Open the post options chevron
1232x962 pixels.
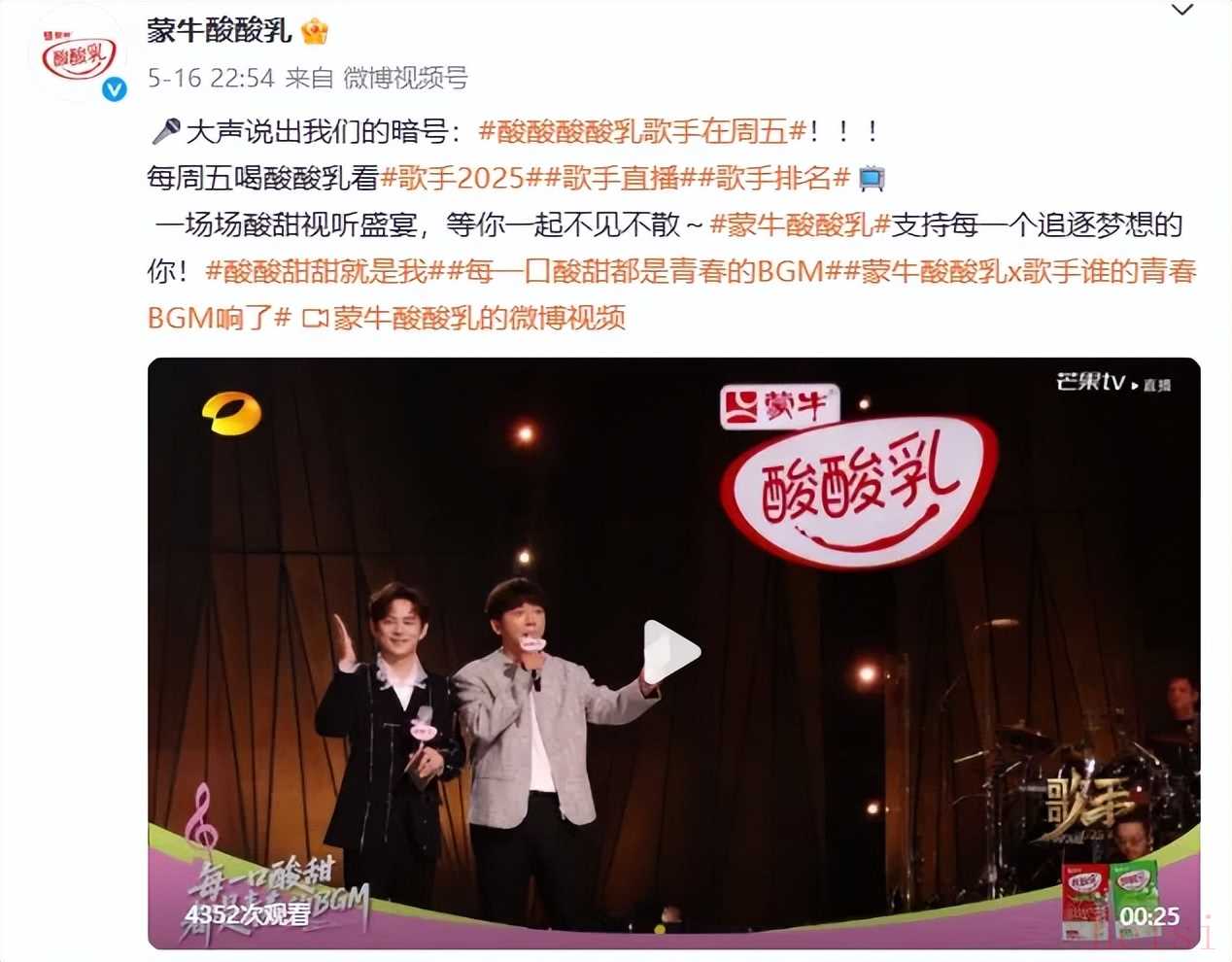pyautogui.click(x=1181, y=11)
